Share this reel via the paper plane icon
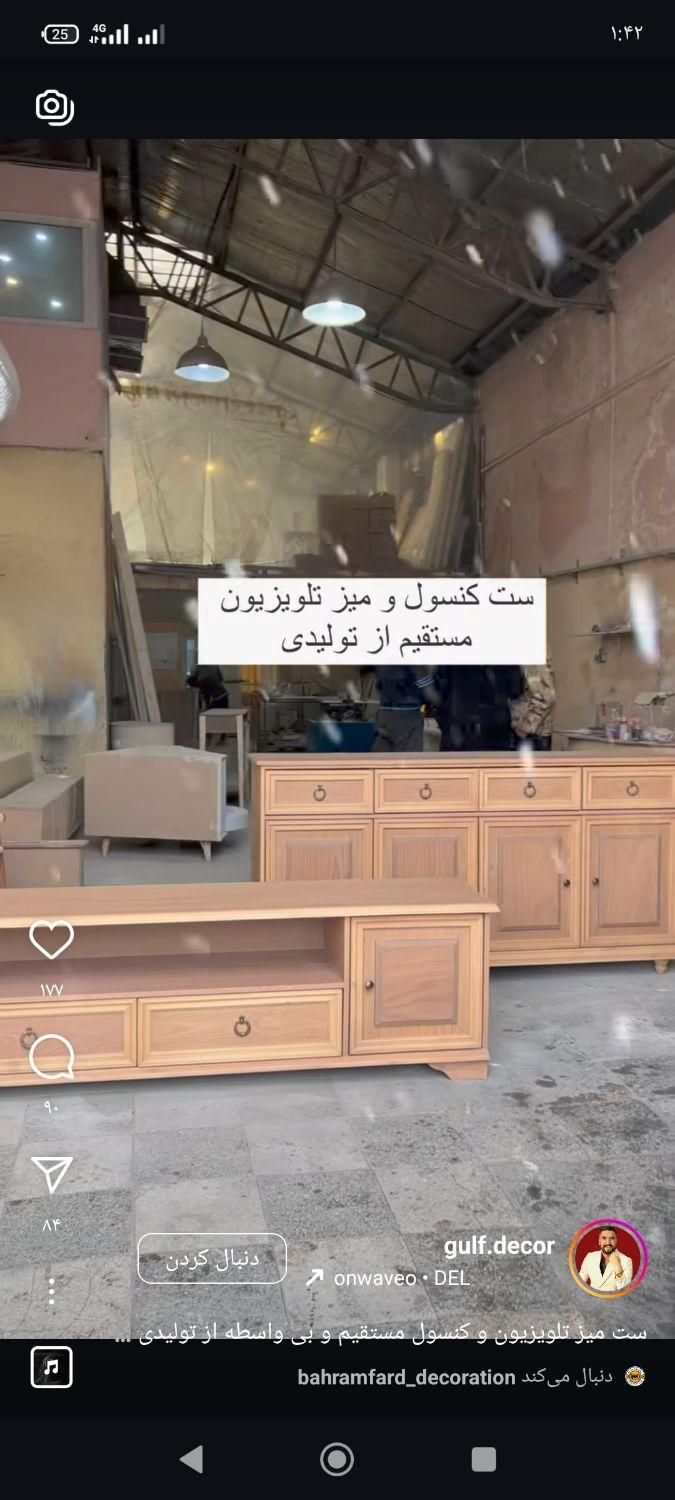This screenshot has height=1500, width=675. pyautogui.click(x=51, y=1176)
